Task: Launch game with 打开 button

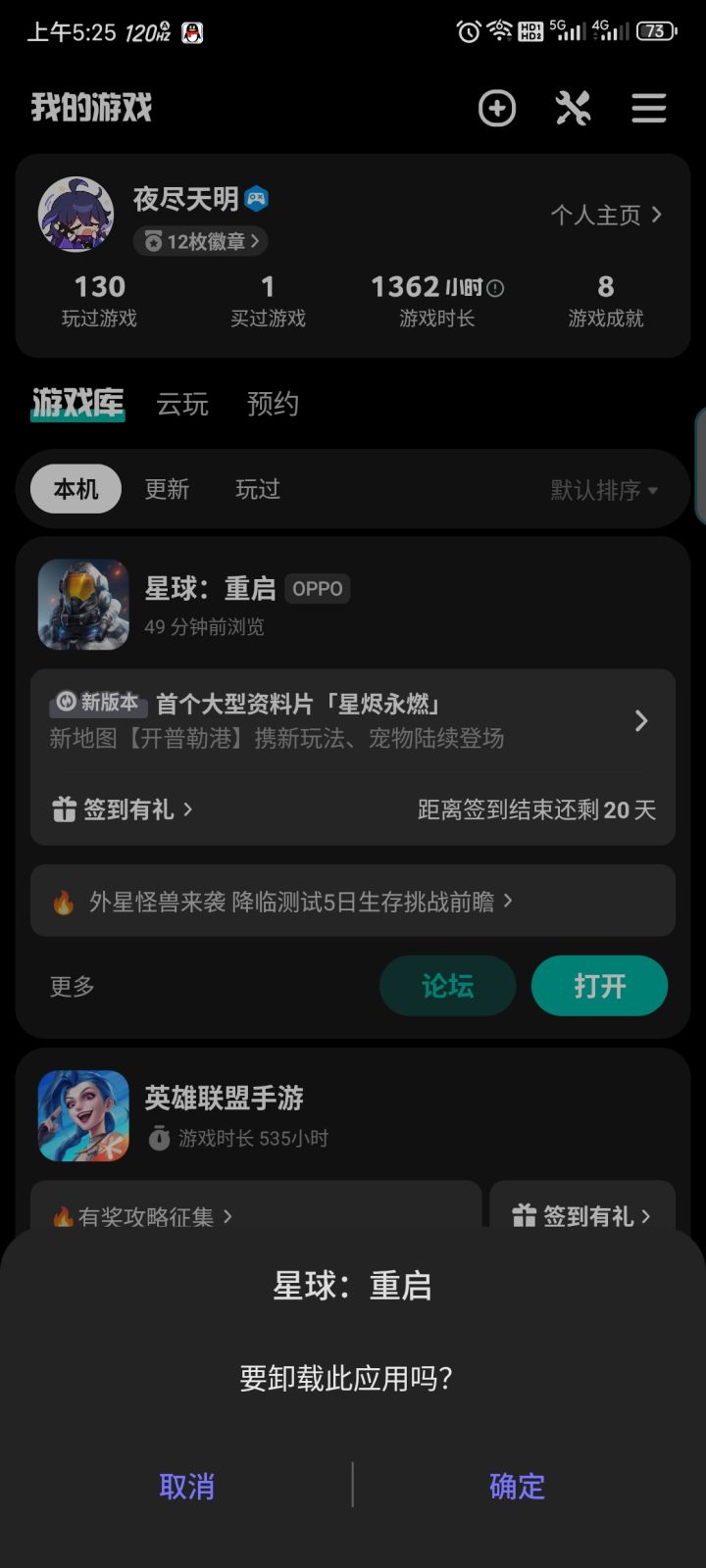Action: coord(599,986)
